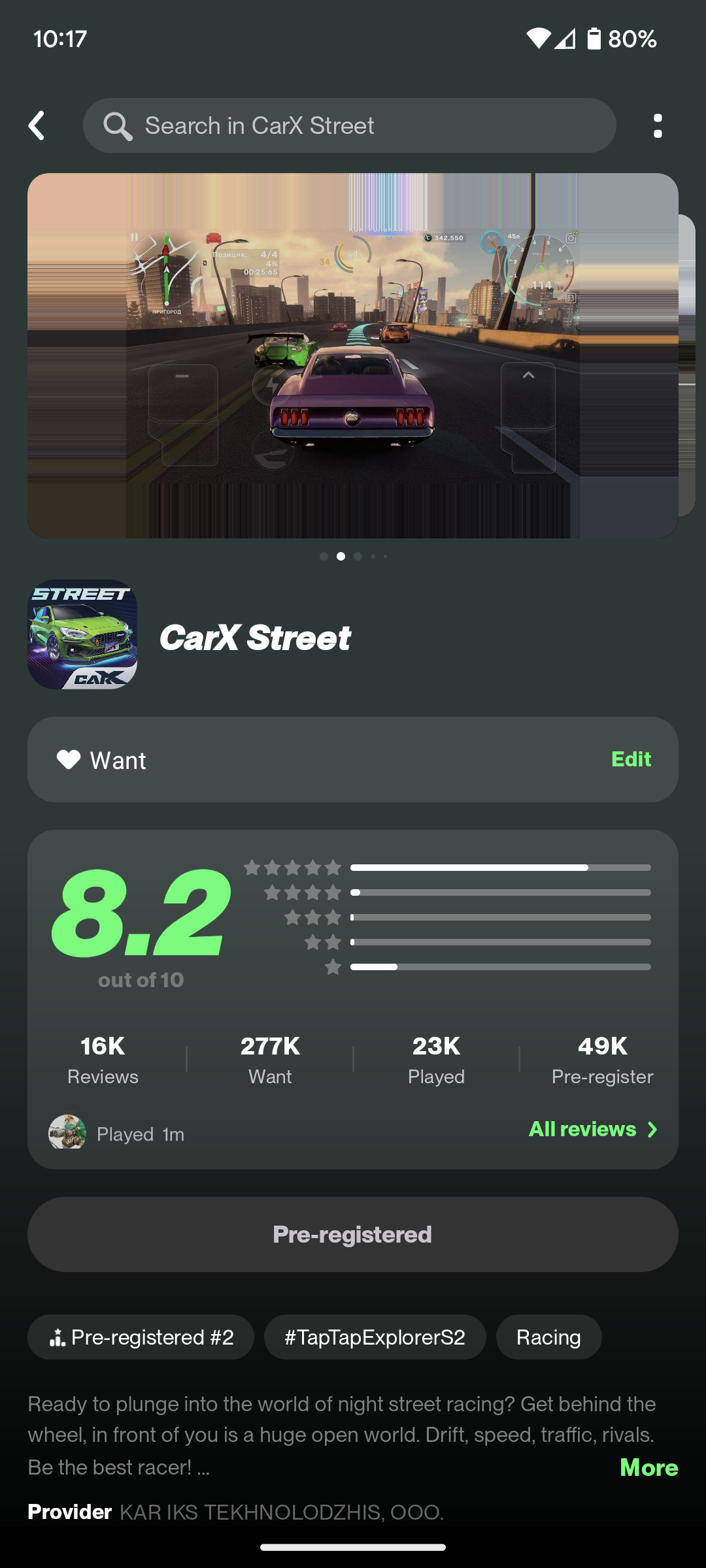Select the Racing genre chip
706x1568 pixels.
[x=548, y=1337]
